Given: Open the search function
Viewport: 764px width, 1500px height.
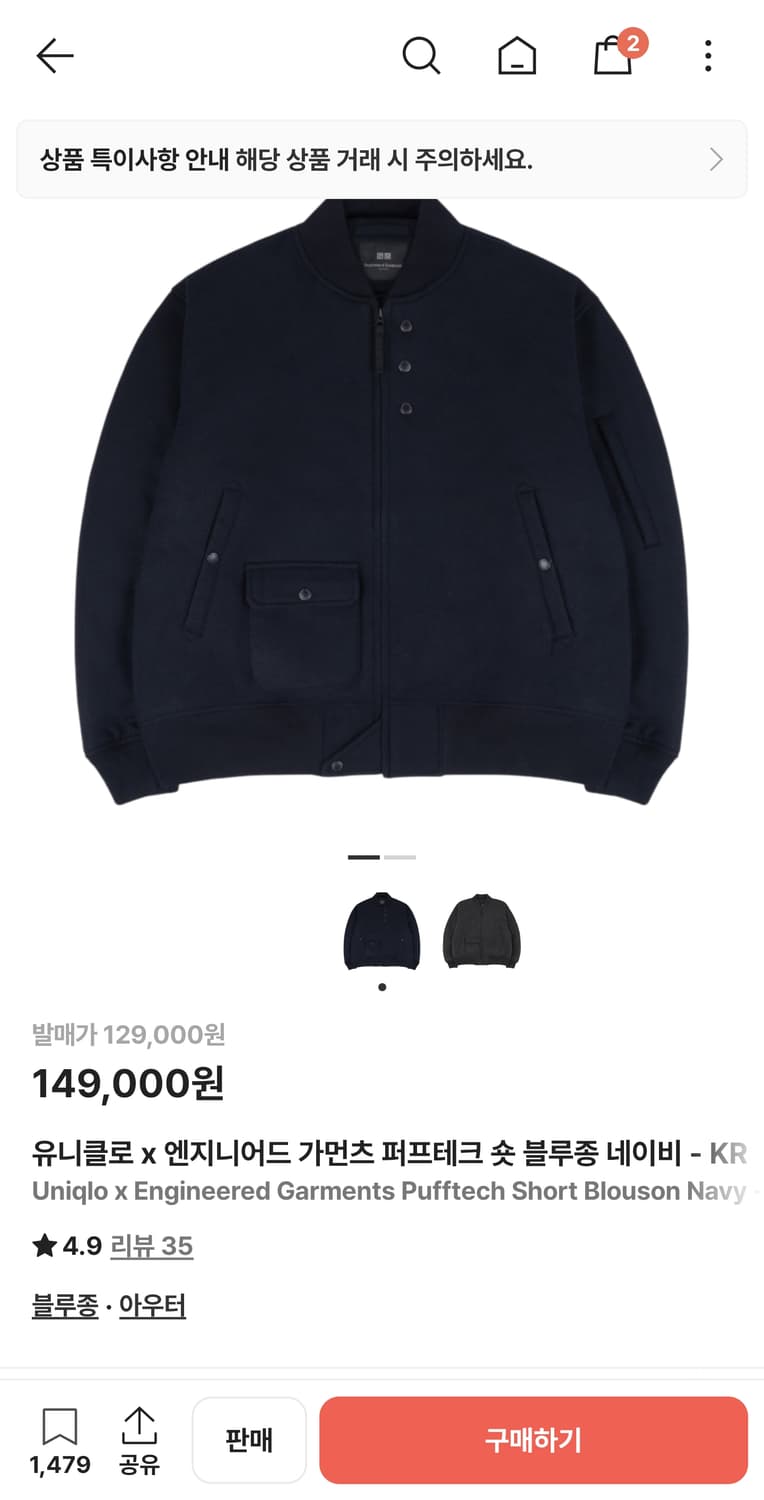Looking at the screenshot, I should click(421, 56).
